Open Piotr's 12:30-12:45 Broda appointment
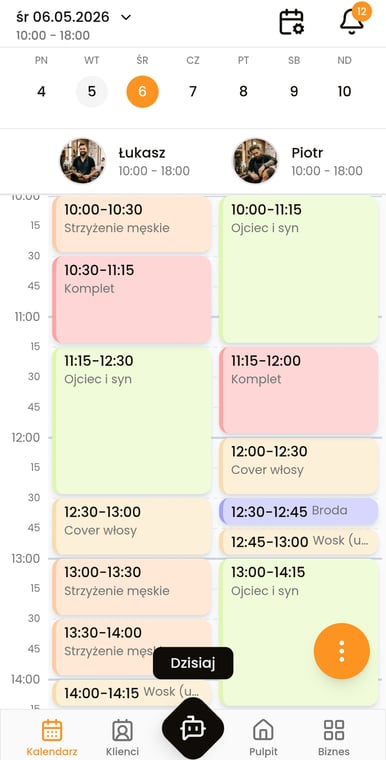386x760 pixels. [x=299, y=511]
